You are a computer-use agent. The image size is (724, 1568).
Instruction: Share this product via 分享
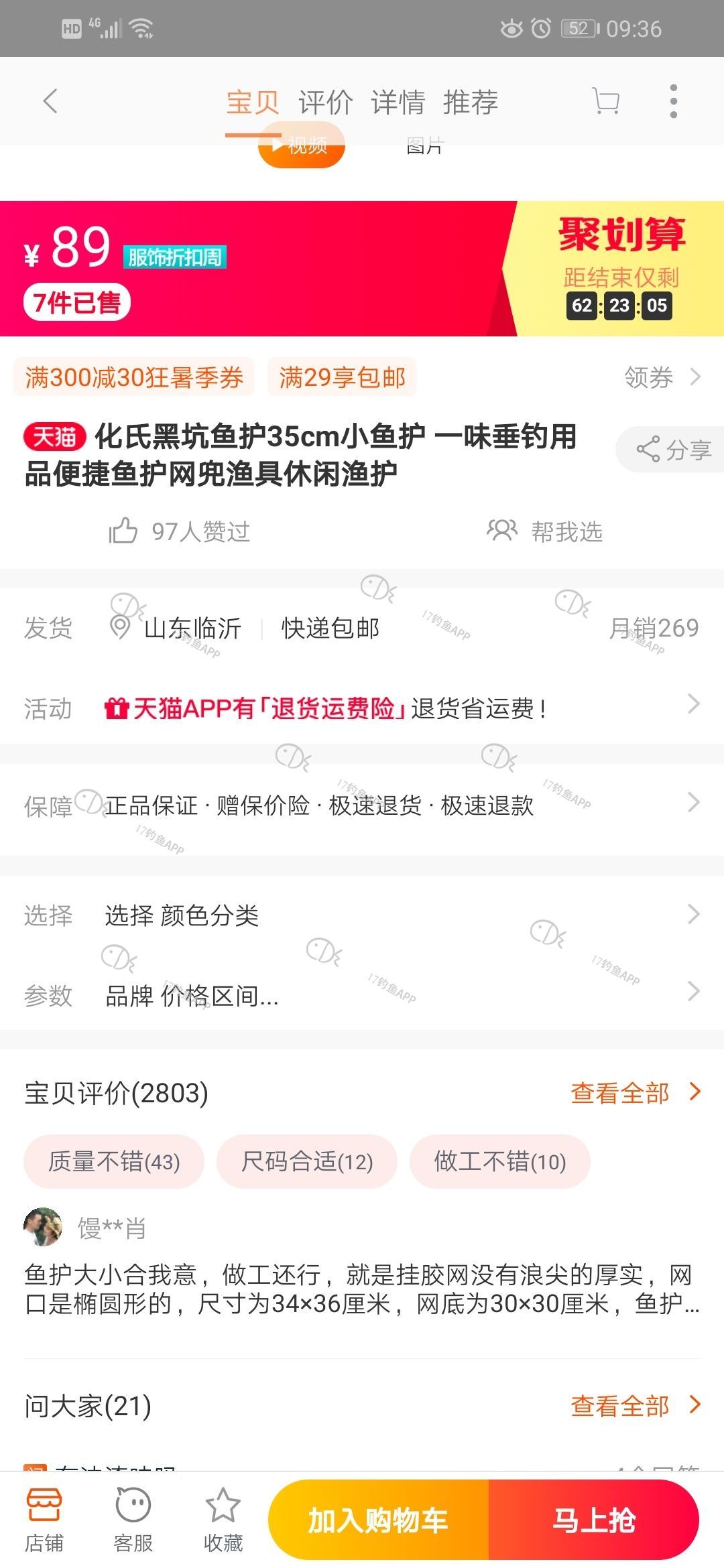672,450
